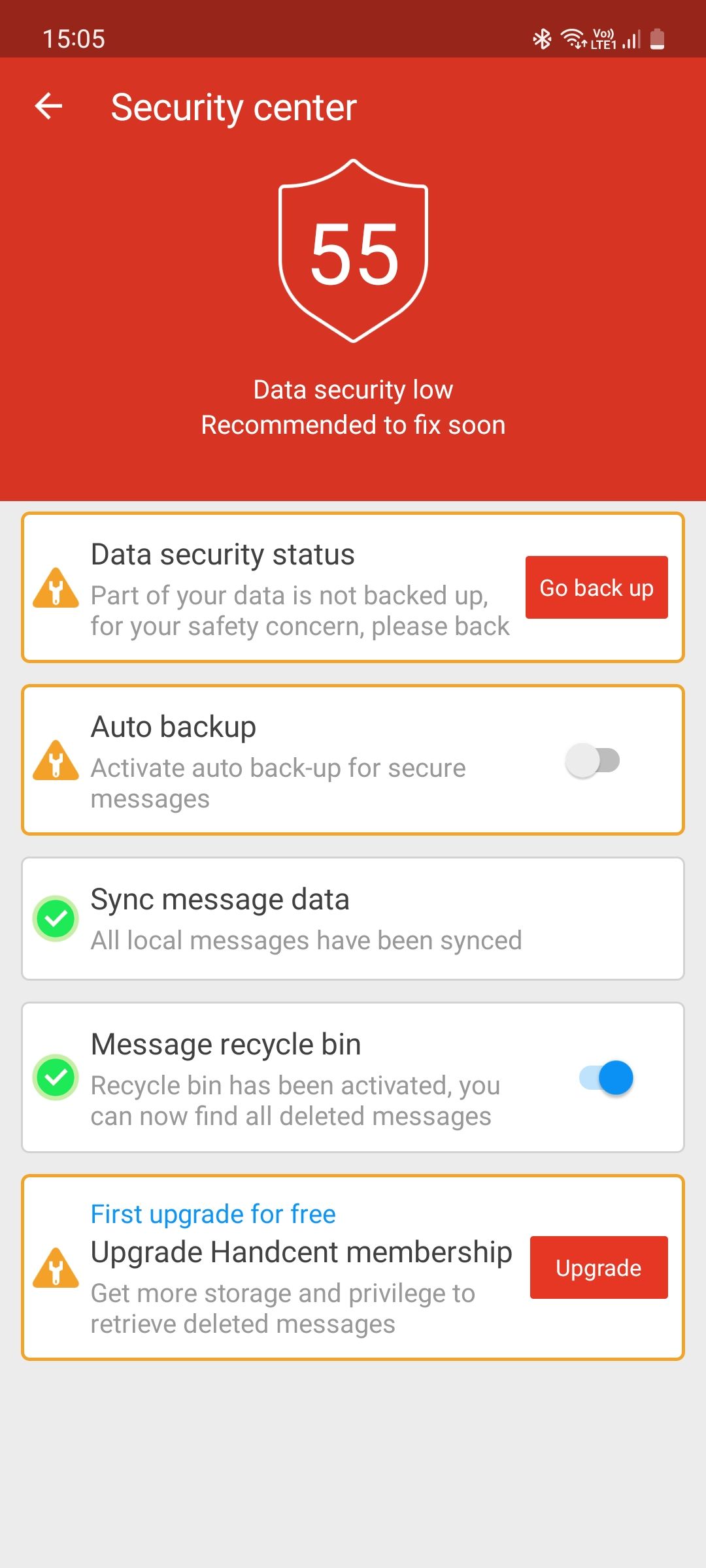Screen dimensions: 706x1568
Task: Tap the clock showing 15:05
Action: [x=75, y=39]
